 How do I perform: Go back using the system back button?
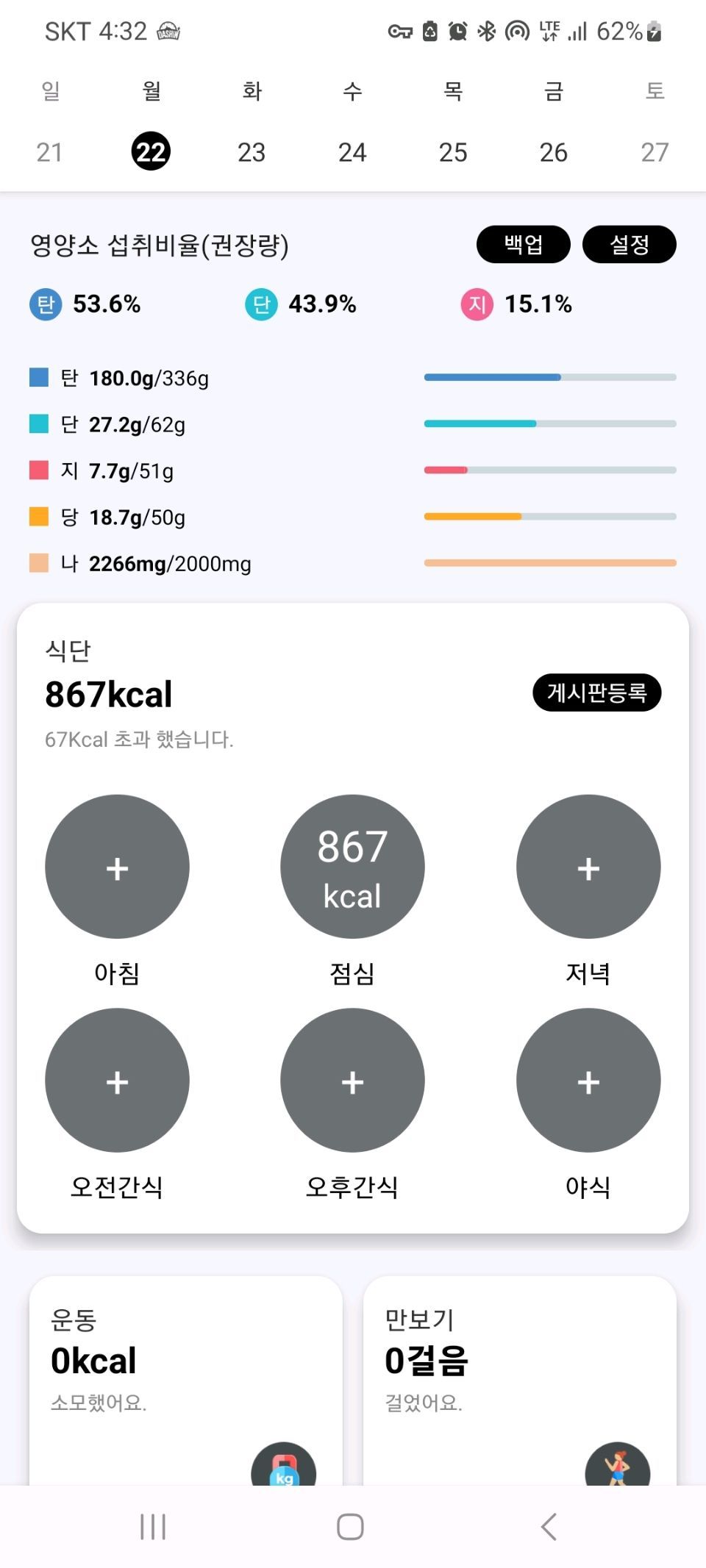[549, 1527]
